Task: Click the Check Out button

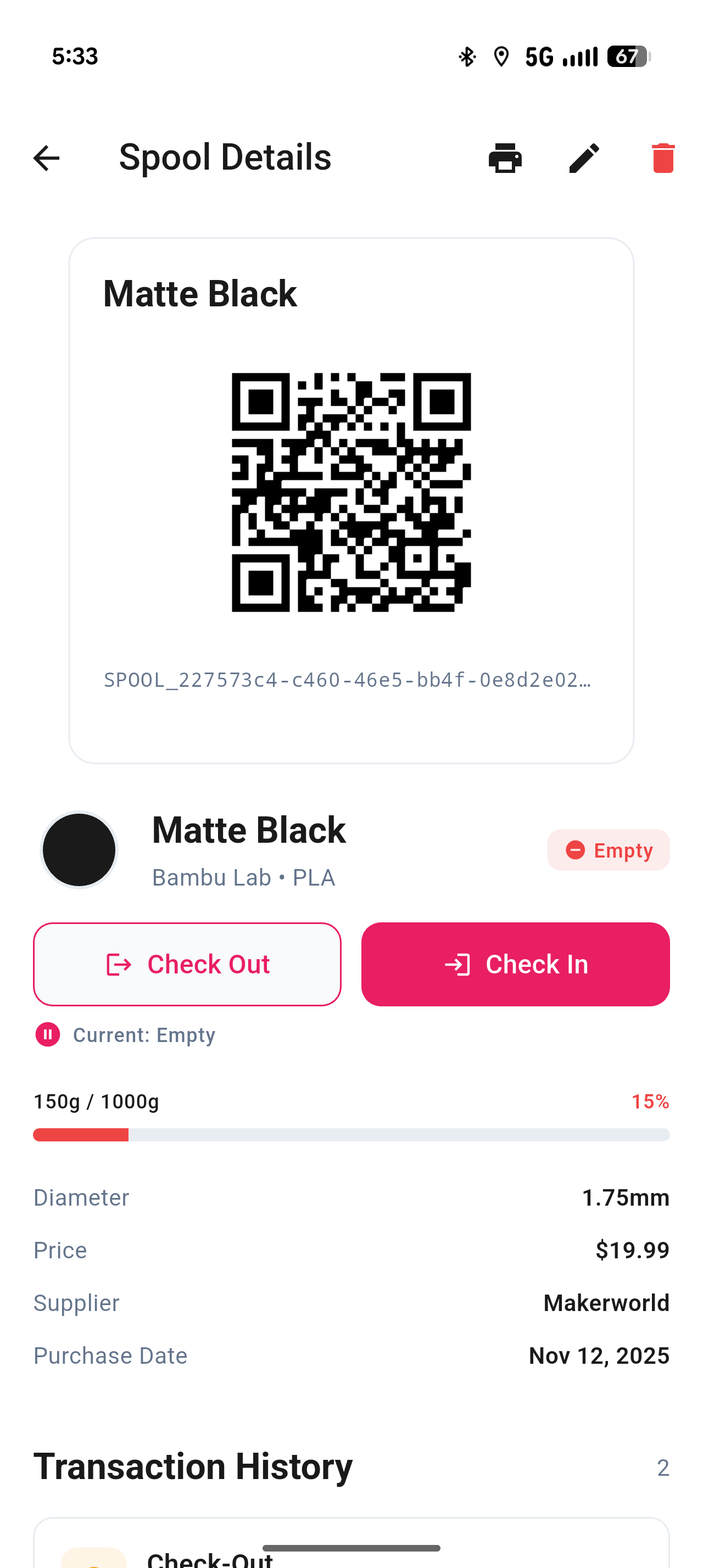Action: (187, 964)
